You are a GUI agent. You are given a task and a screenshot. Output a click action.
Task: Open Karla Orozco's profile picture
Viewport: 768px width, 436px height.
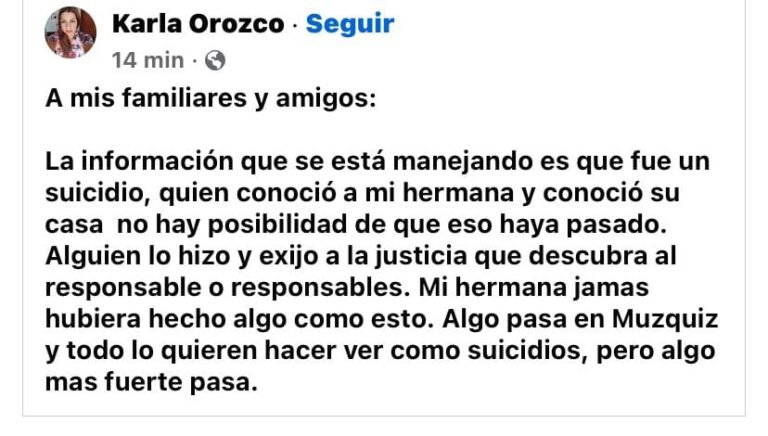71,33
